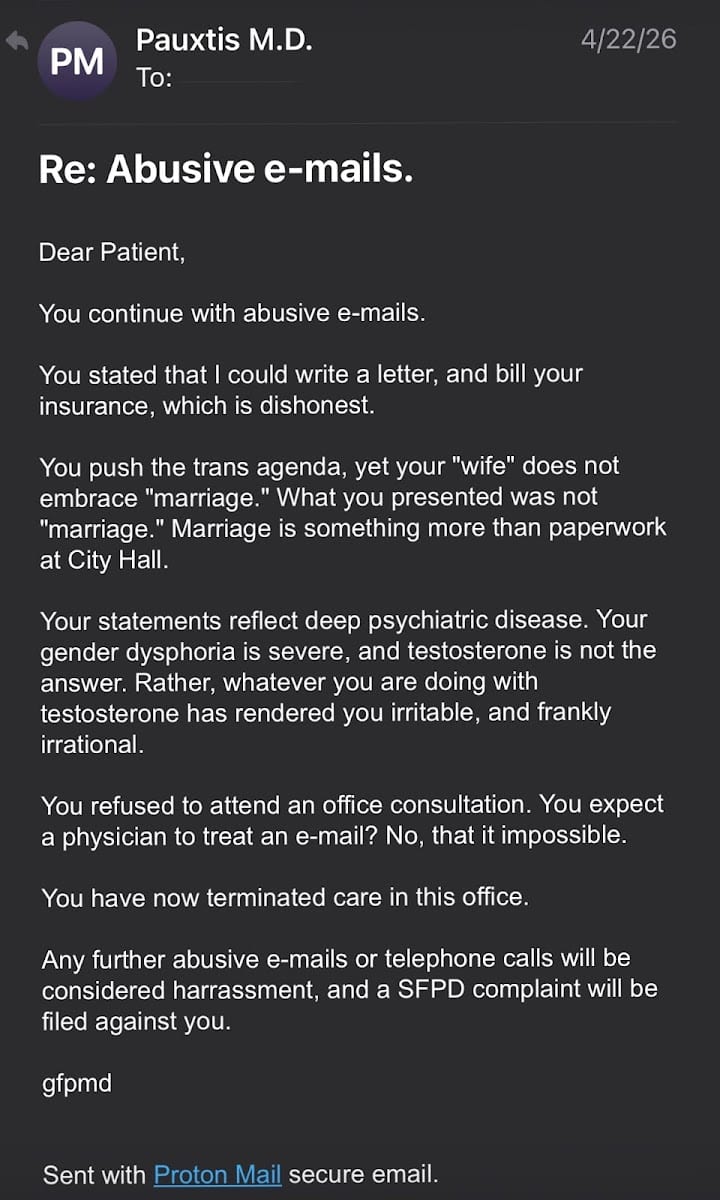Open sender details for Pauxtis M.D.
The width and height of the screenshot is (720, 1200).
[223, 40]
